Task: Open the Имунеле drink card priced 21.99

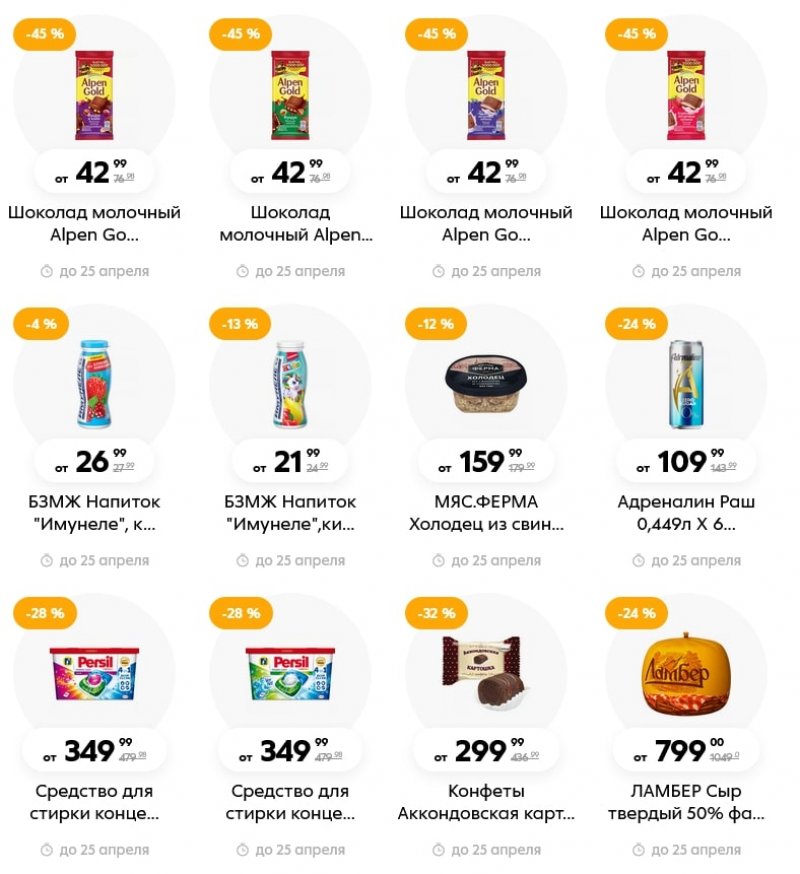Action: pyautogui.click(x=290, y=385)
